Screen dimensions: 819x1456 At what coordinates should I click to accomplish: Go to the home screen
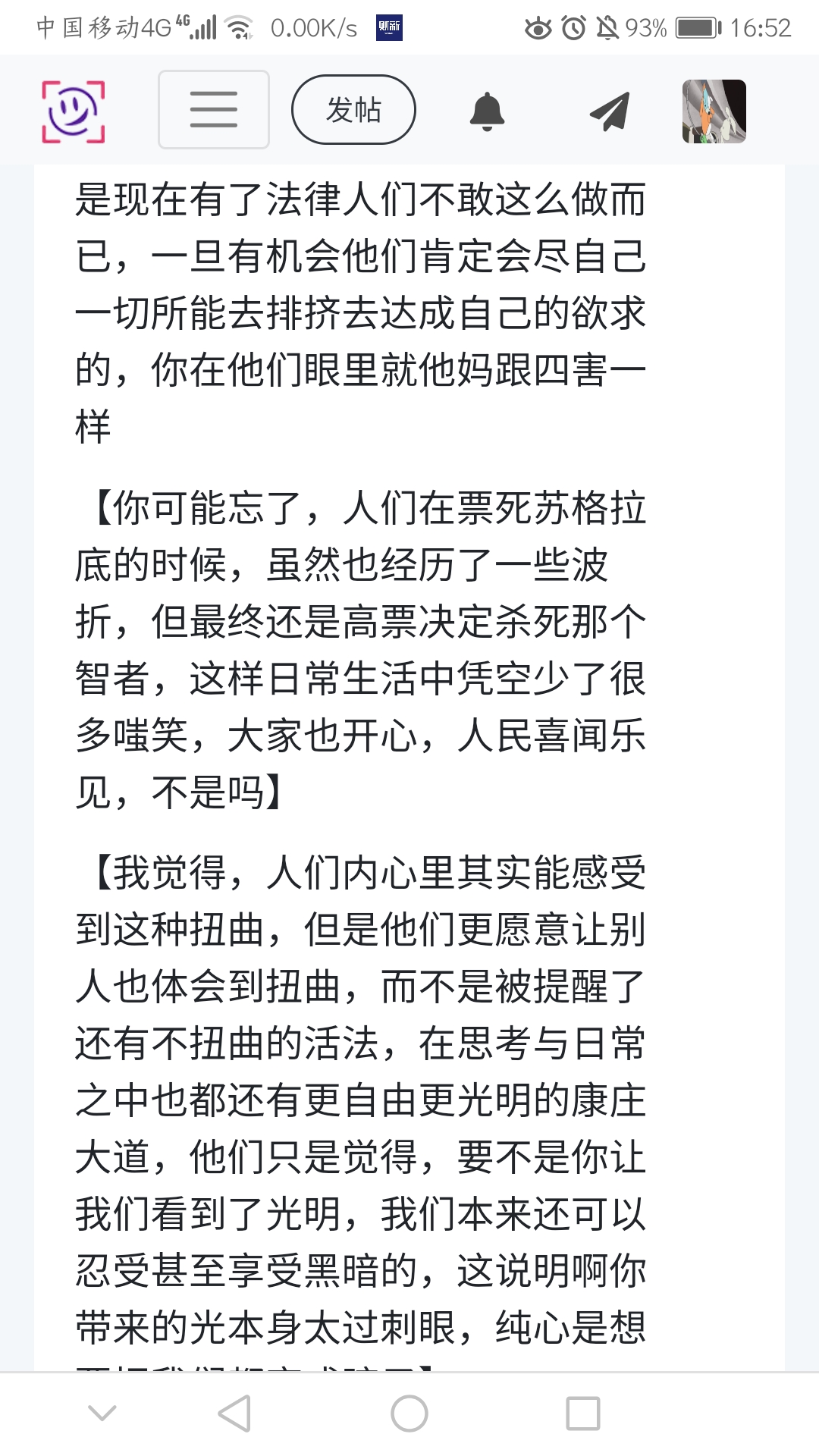click(x=409, y=1414)
